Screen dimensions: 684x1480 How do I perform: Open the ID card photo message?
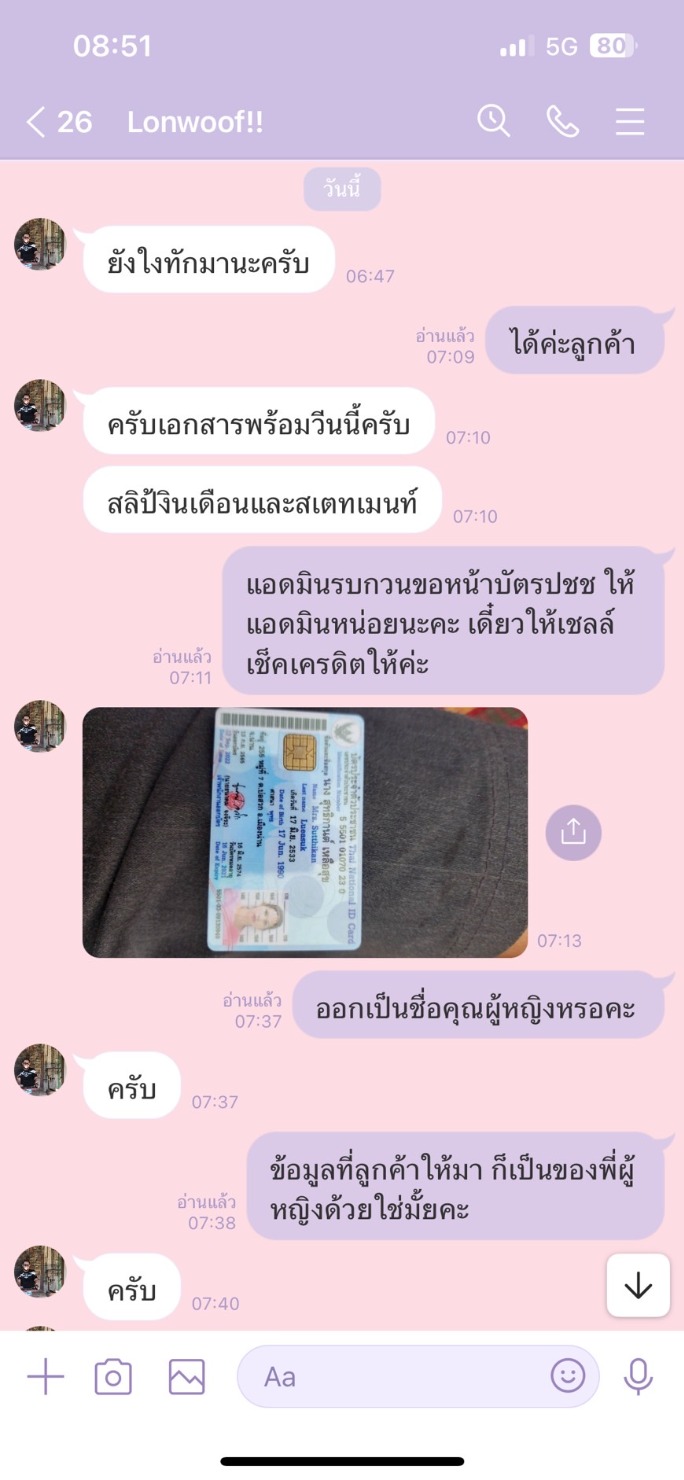tap(305, 833)
